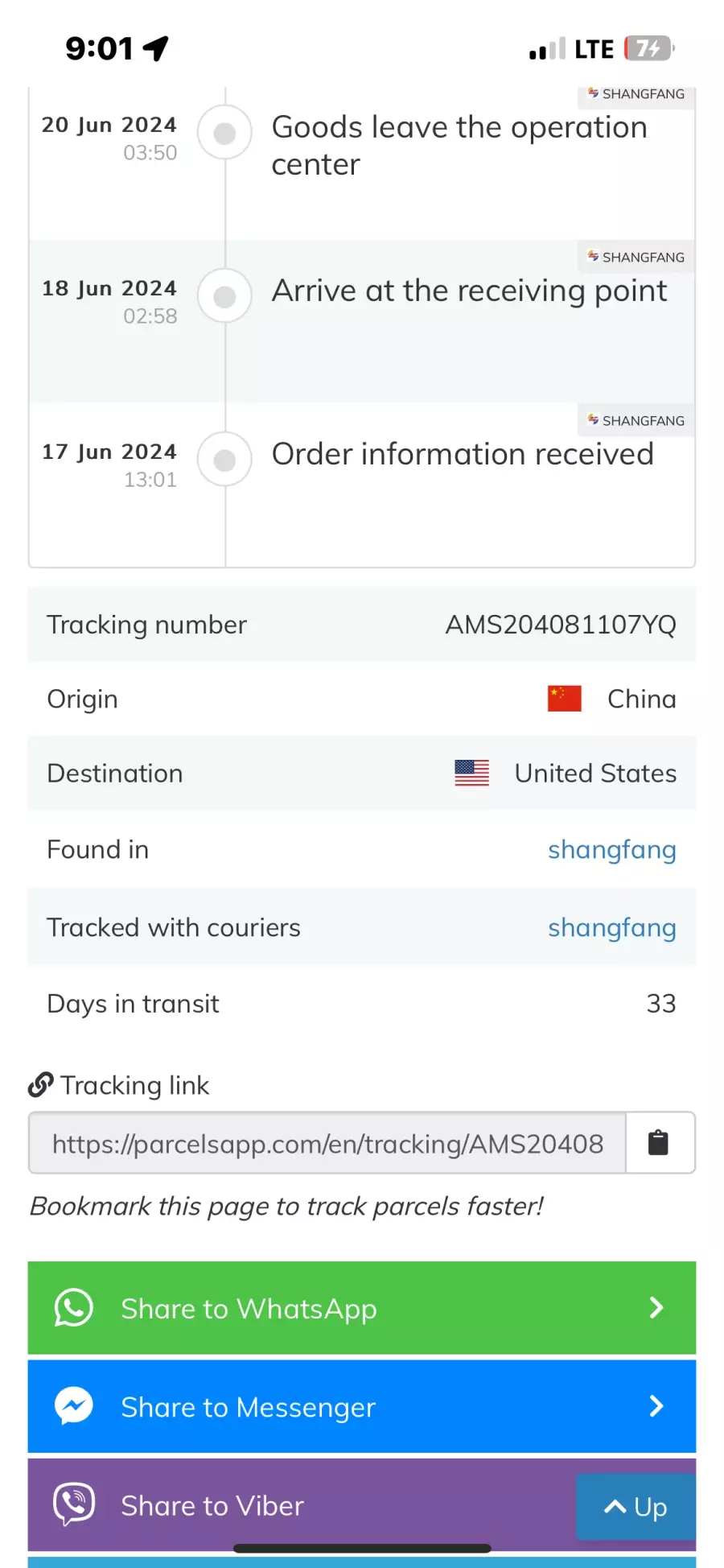Share tracking to Viber
The height and width of the screenshot is (1568, 724).
[302, 1505]
